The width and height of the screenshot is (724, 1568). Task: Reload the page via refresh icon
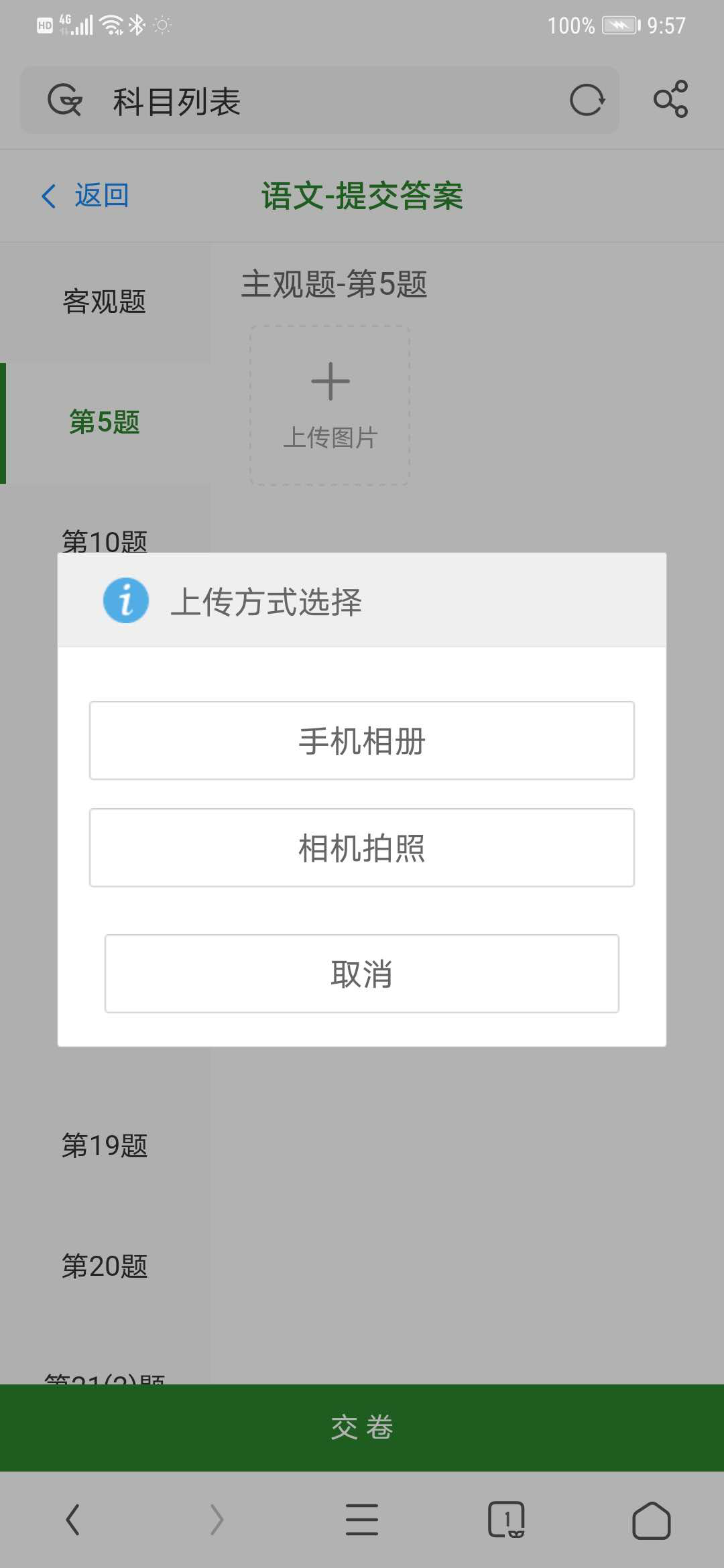click(x=587, y=101)
